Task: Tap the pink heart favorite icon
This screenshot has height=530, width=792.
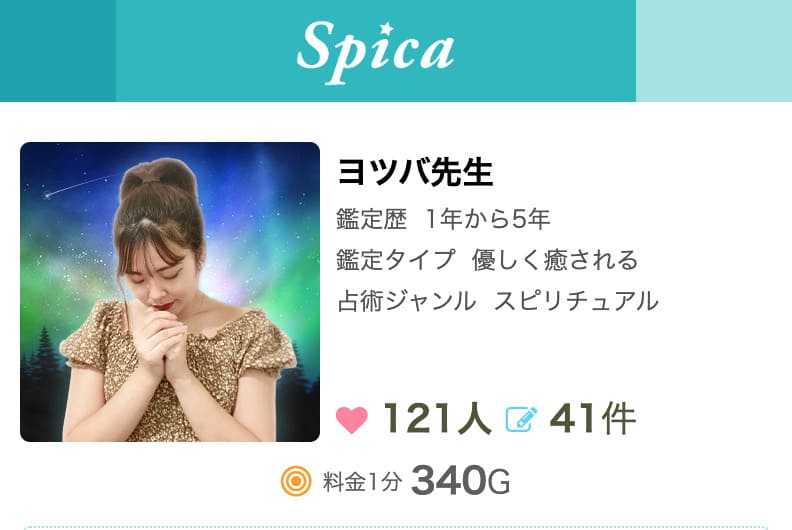Action: (352, 420)
